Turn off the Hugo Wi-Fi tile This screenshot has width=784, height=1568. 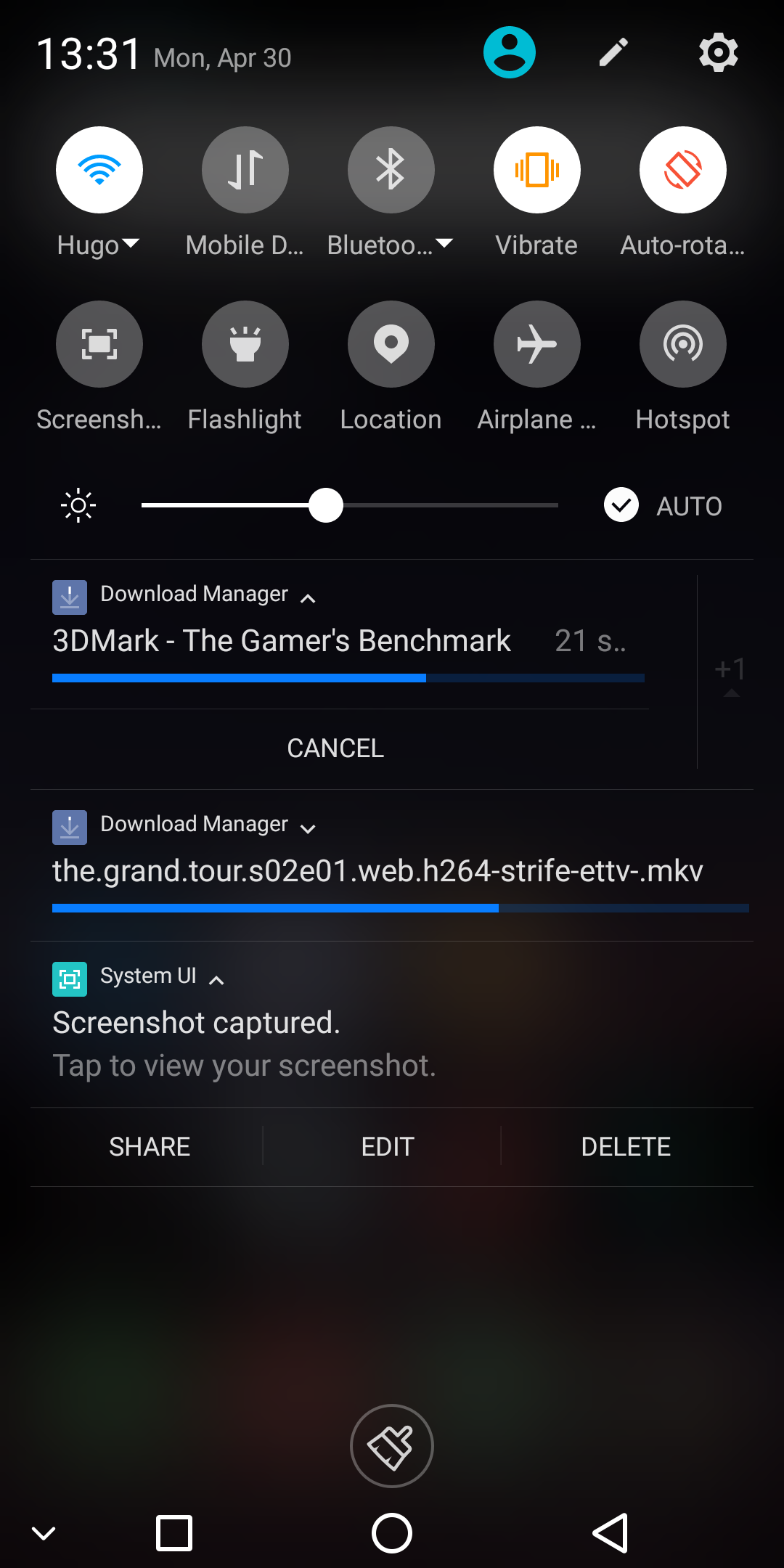pyautogui.click(x=99, y=170)
